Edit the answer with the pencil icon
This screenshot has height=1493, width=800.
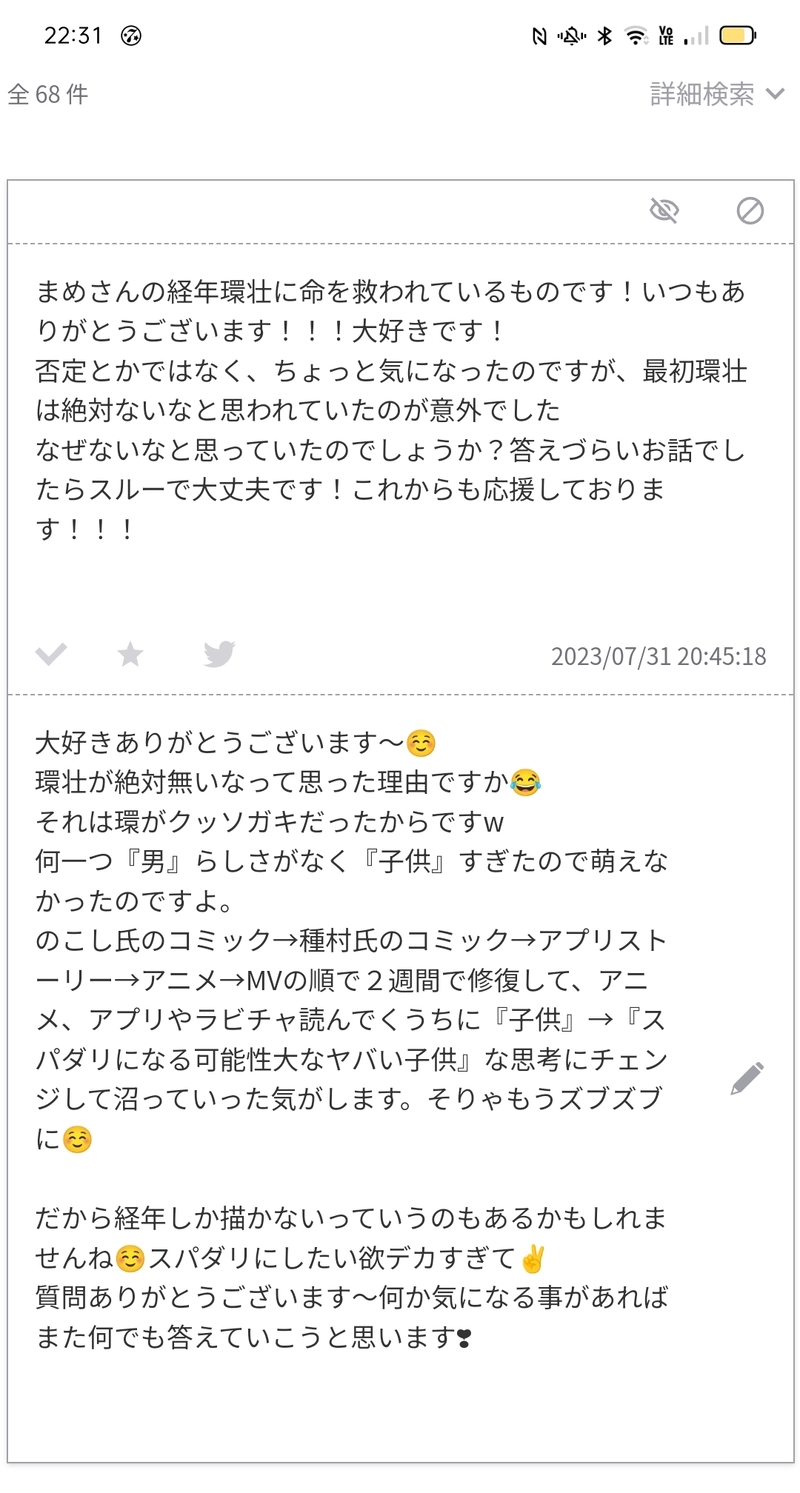coord(747,1078)
